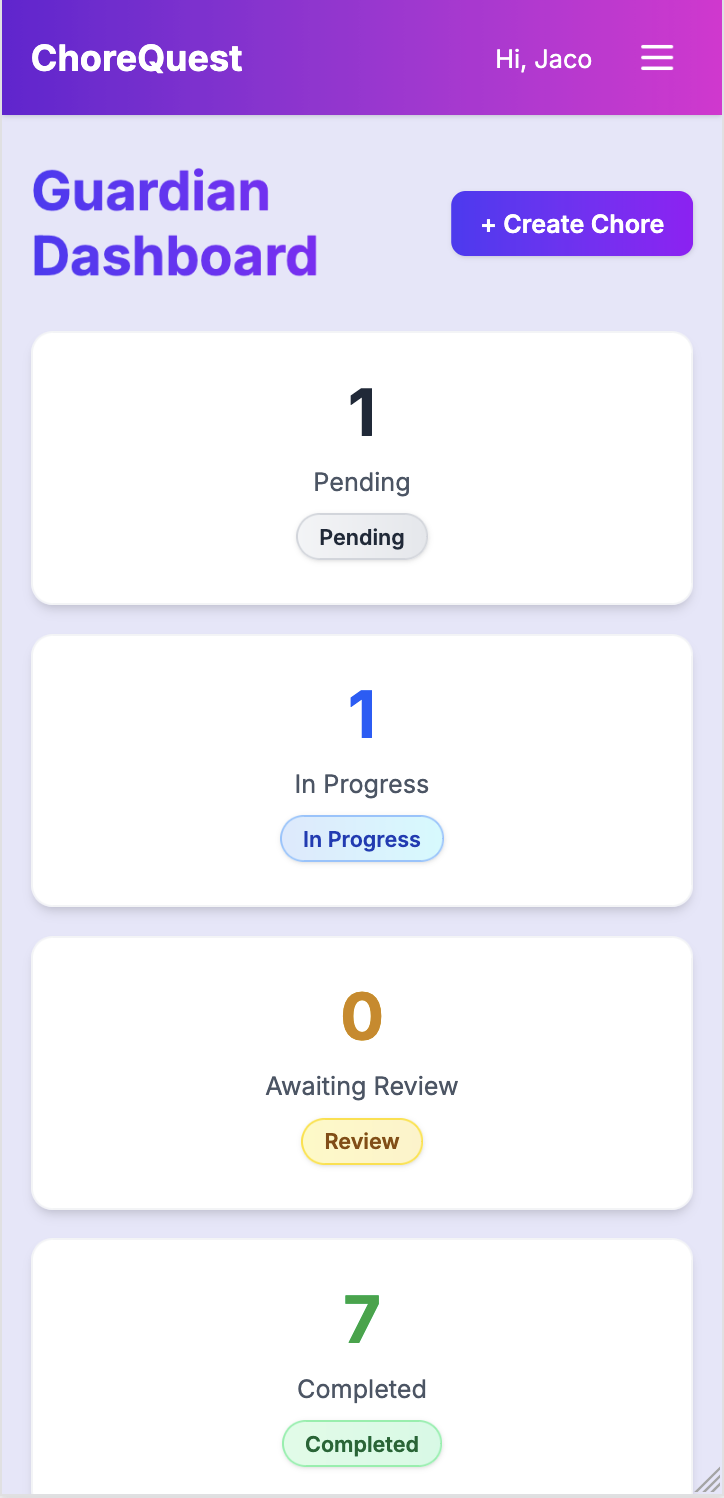Toggle the In Progress chores filter
724x1498 pixels.
pyautogui.click(x=362, y=839)
